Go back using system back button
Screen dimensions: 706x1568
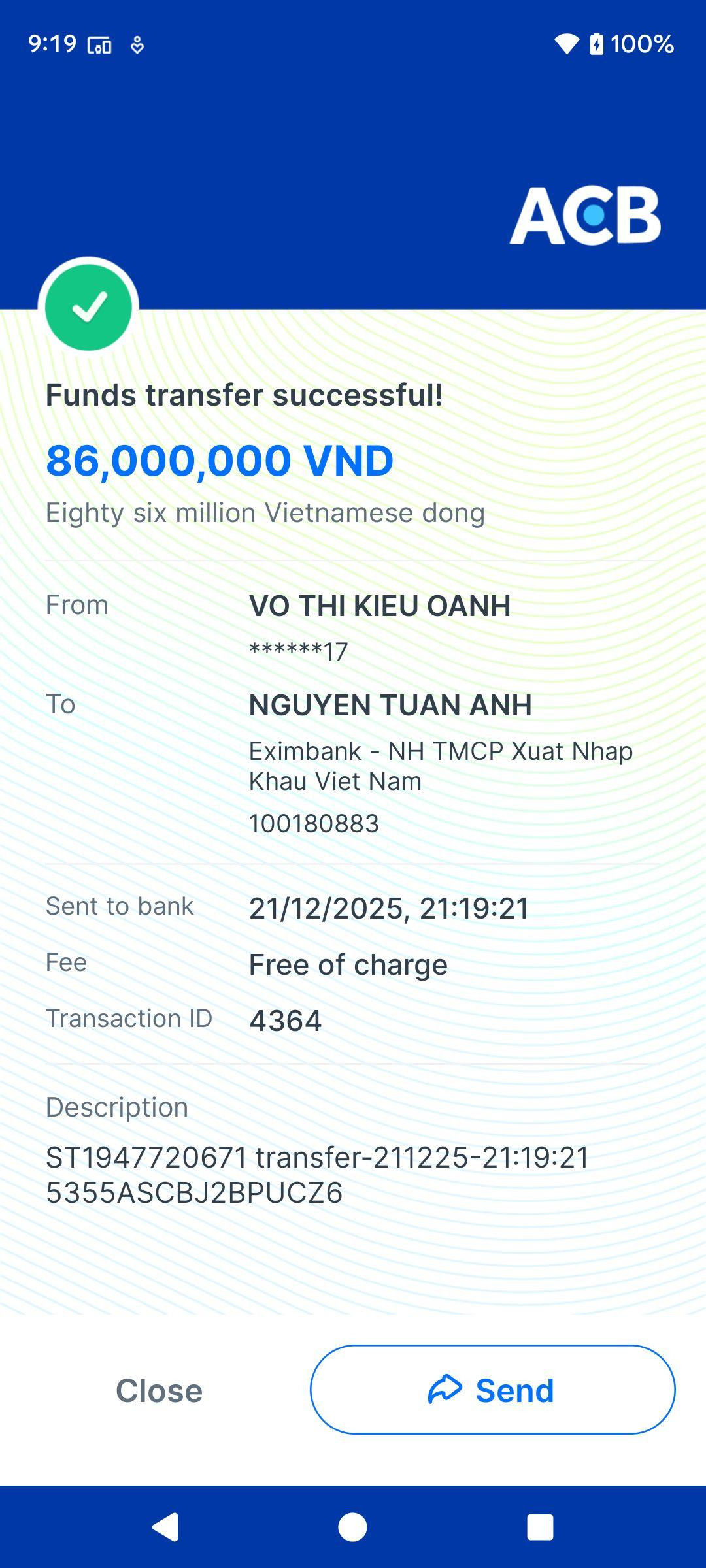165,1527
